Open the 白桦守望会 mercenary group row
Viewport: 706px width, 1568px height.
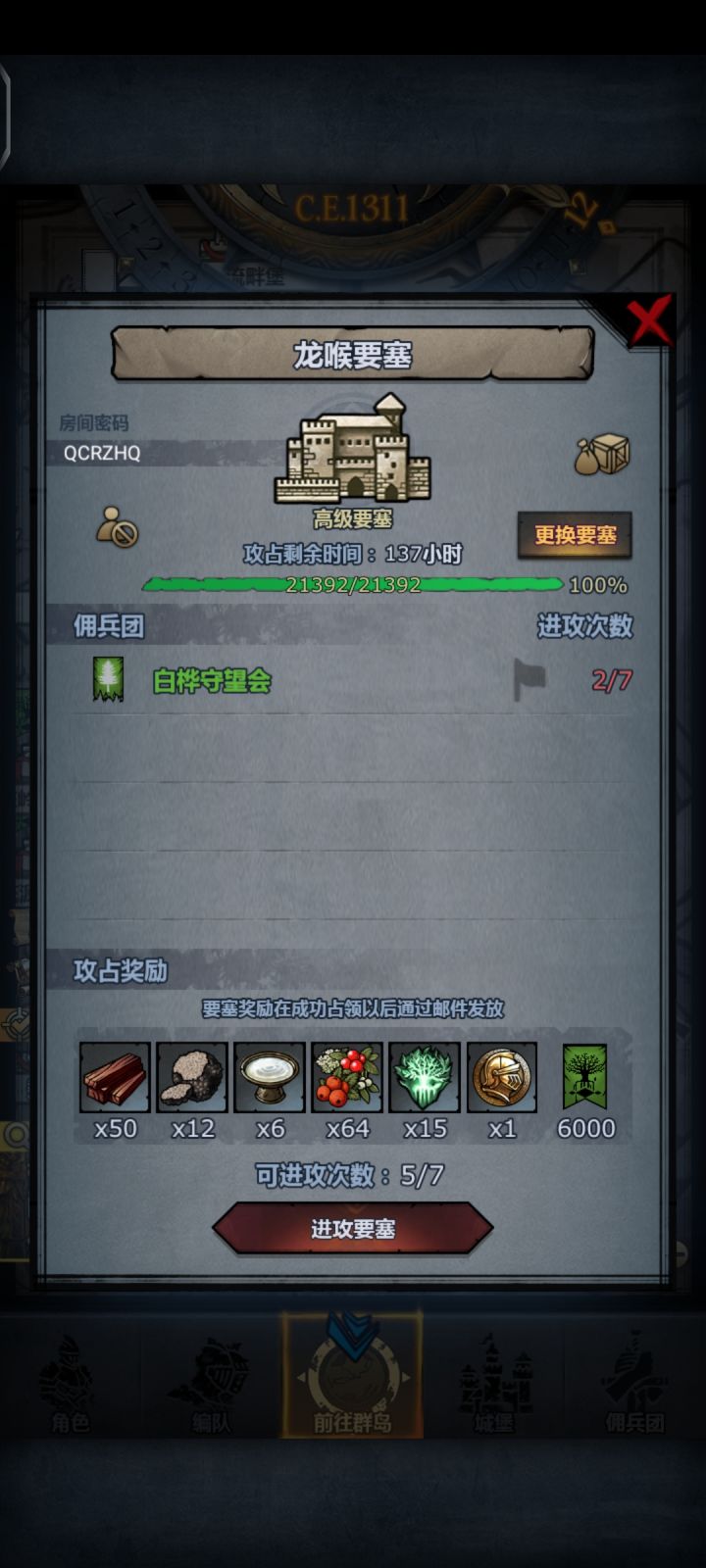[x=353, y=680]
